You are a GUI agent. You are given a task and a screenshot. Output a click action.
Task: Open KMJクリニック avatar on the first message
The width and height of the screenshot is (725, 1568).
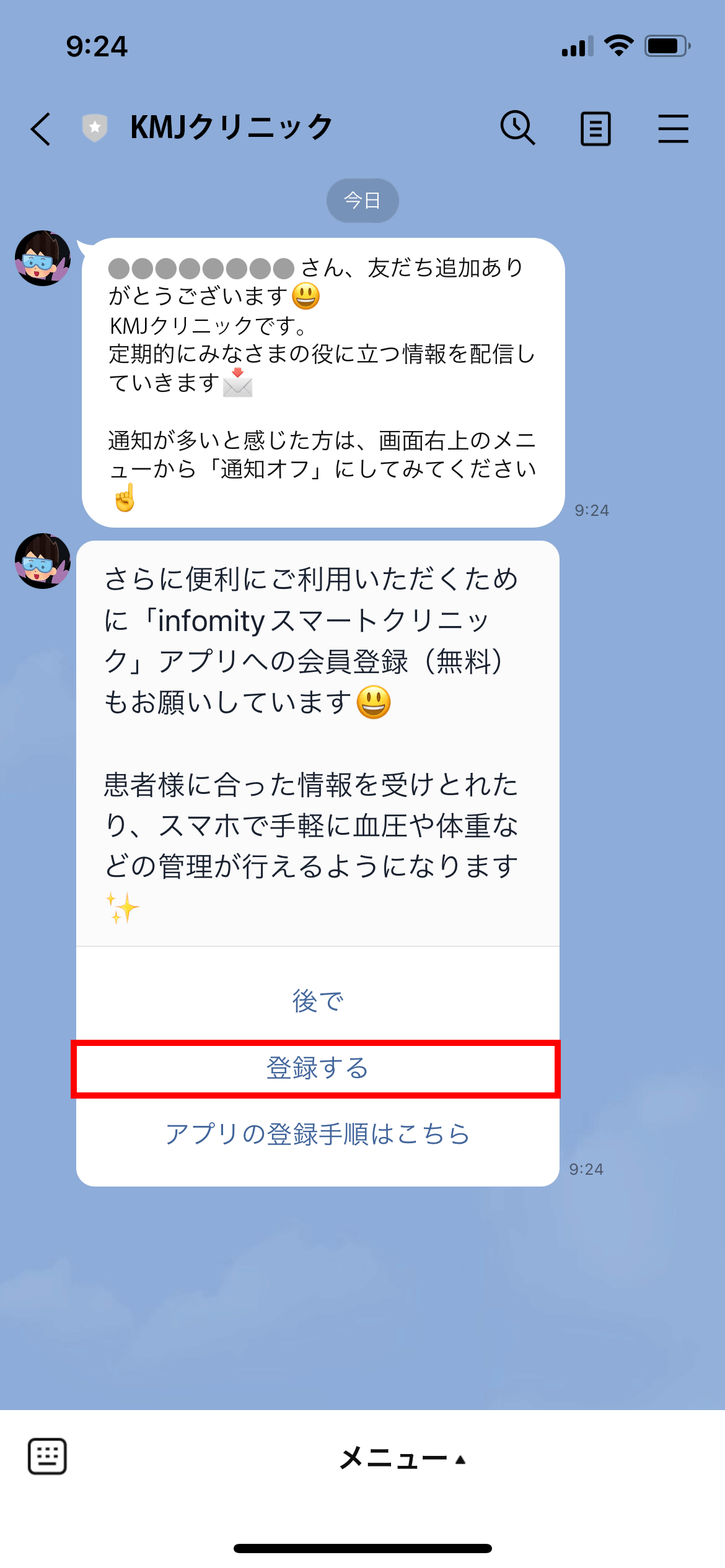tap(42, 258)
